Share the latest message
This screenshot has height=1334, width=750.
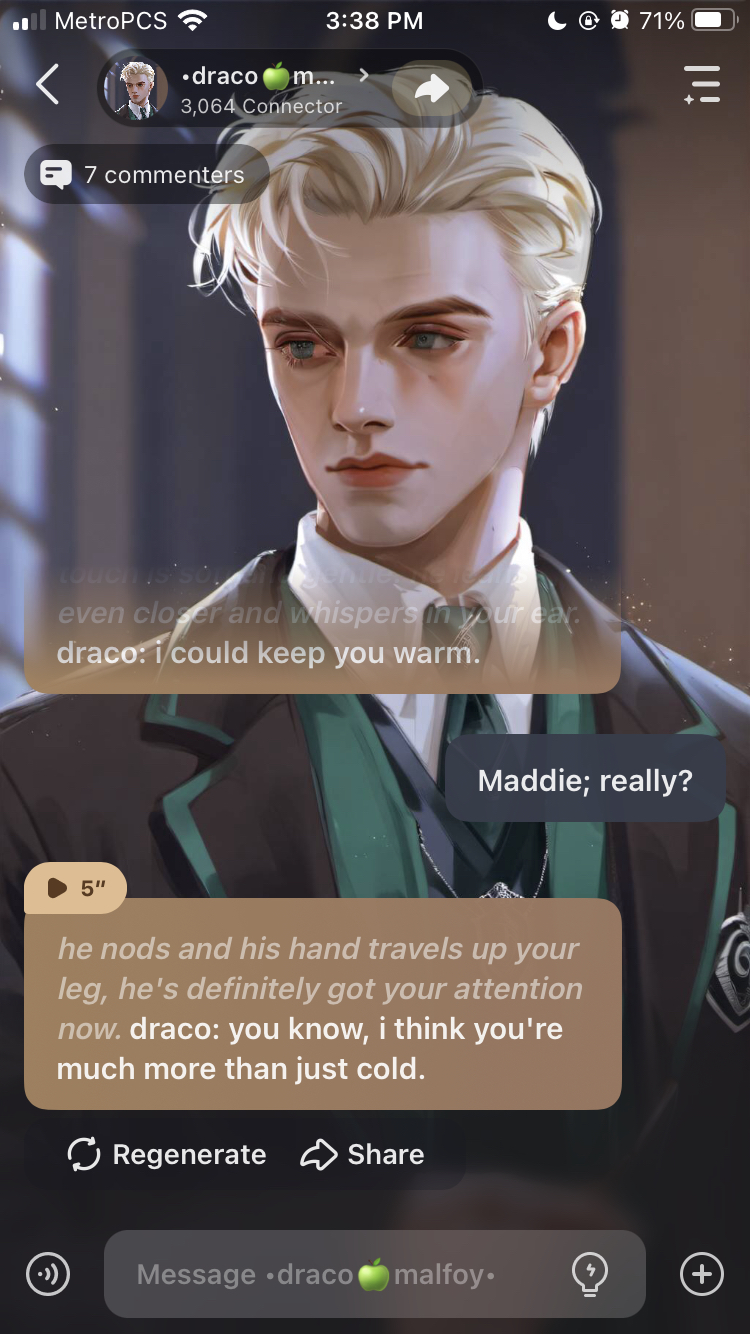[363, 1155]
